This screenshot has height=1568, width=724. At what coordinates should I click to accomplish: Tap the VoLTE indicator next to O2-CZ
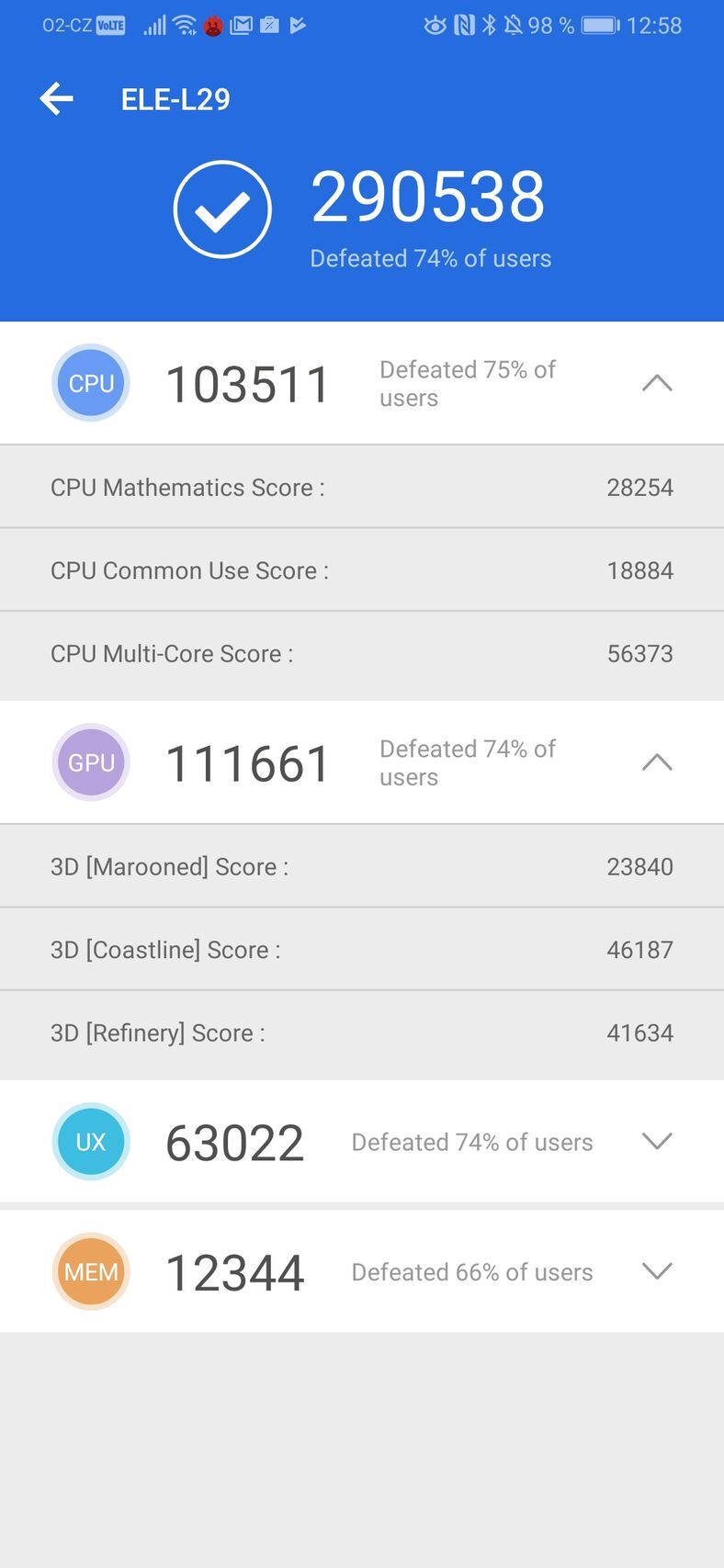click(x=110, y=26)
